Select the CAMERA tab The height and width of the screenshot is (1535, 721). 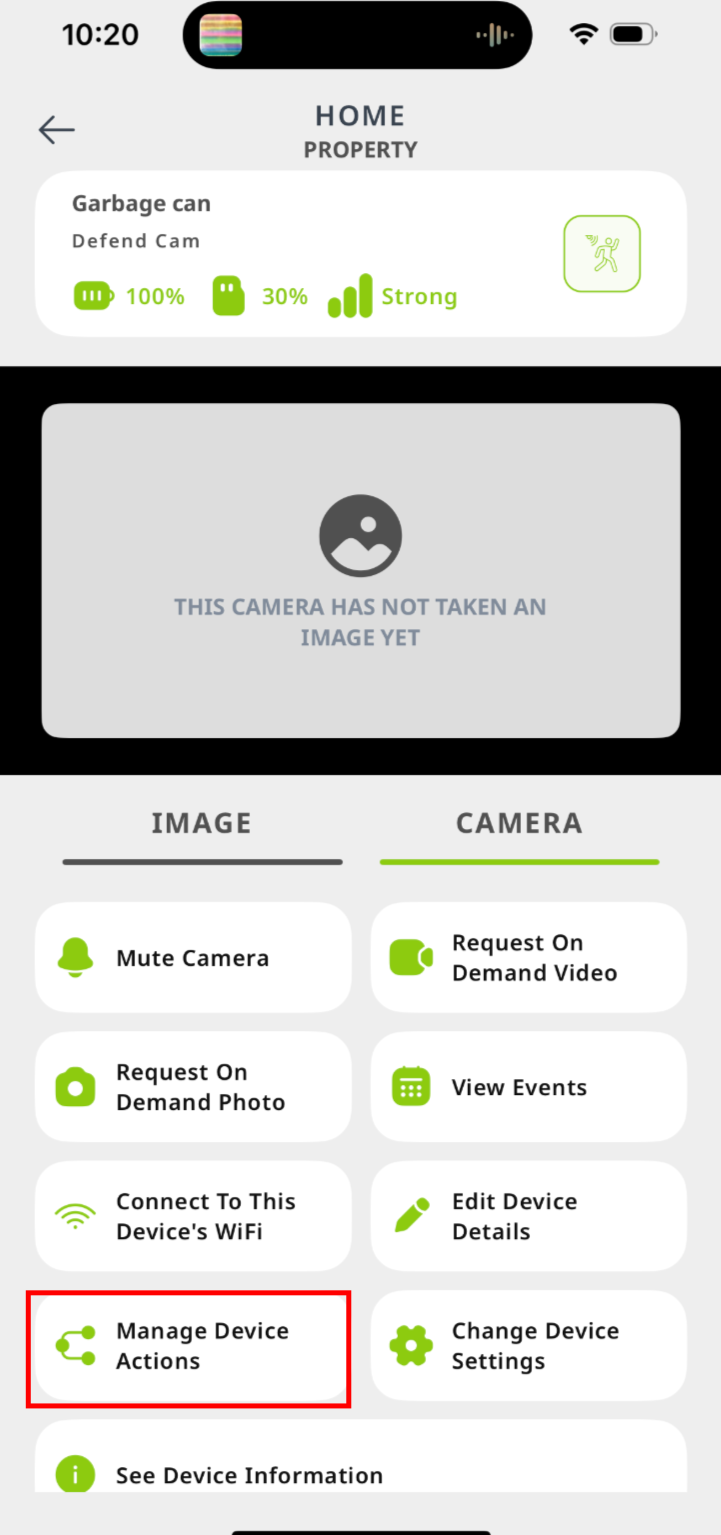[x=519, y=823]
